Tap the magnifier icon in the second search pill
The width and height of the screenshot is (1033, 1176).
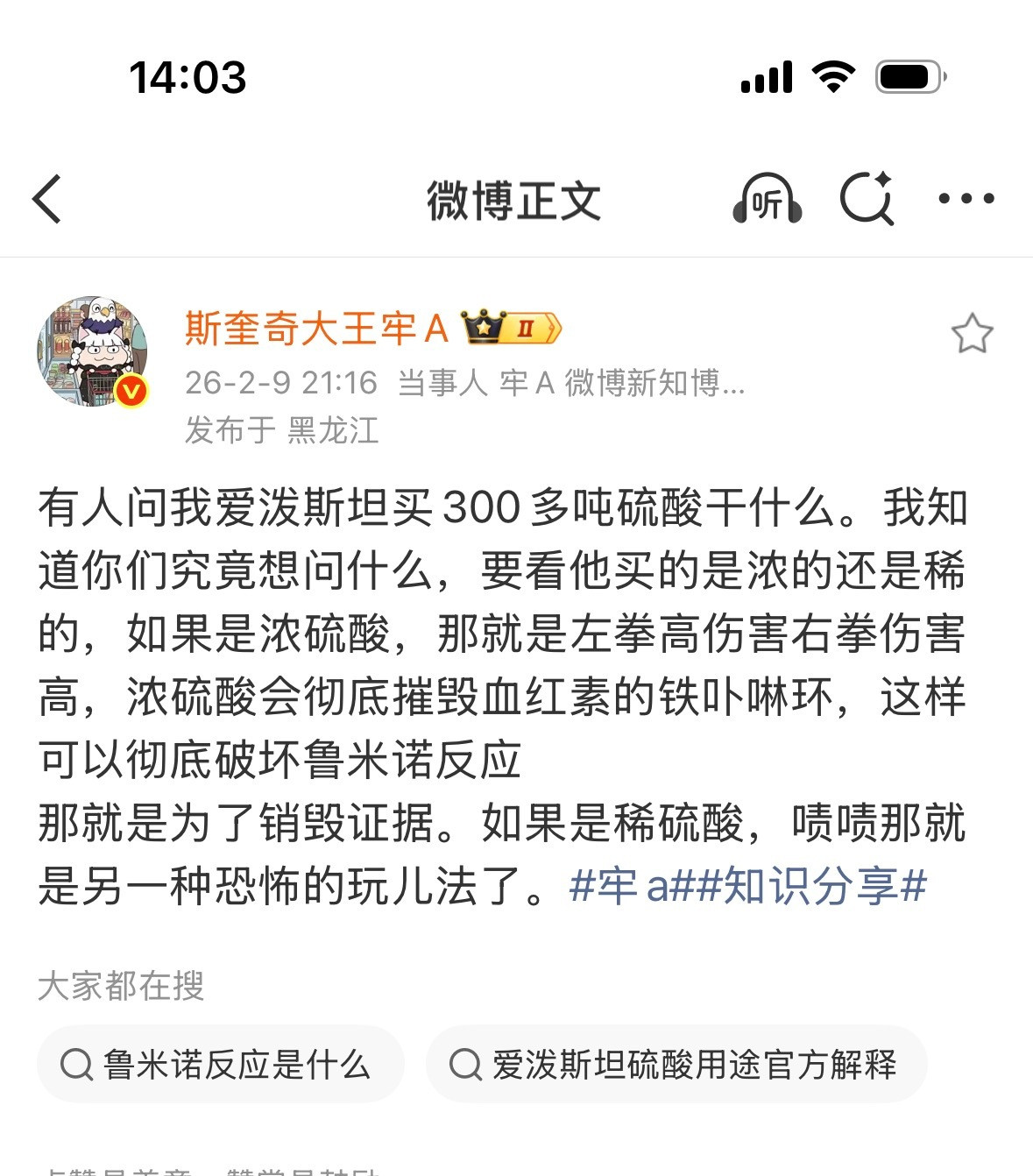[x=464, y=1066]
